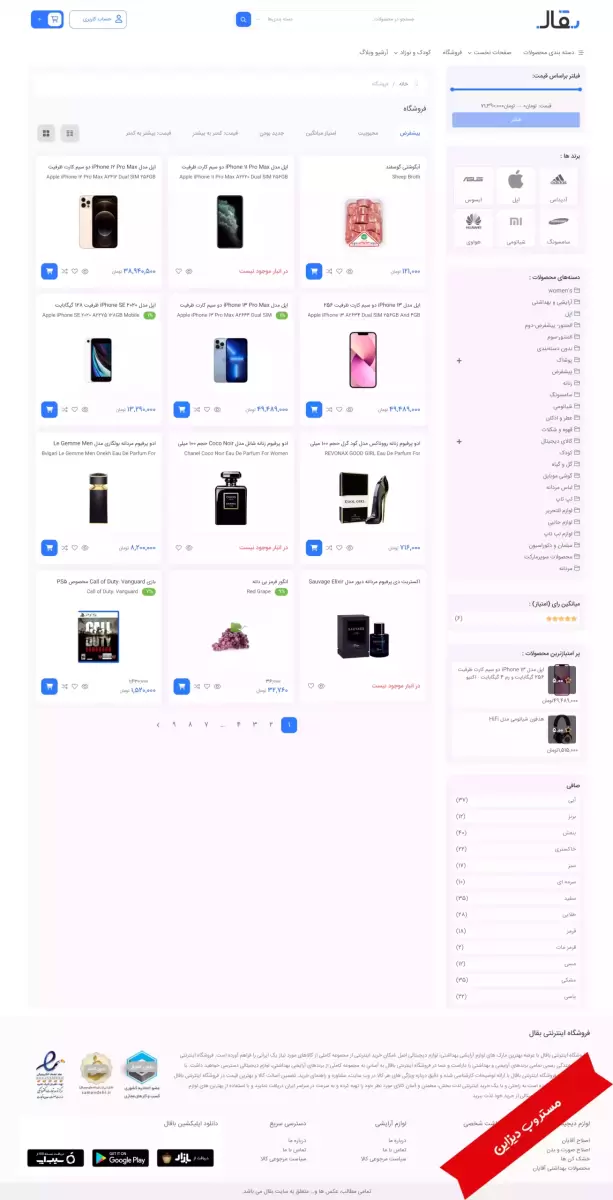Tap the blue price filter button
The width and height of the screenshot is (613, 1200).
tap(515, 119)
